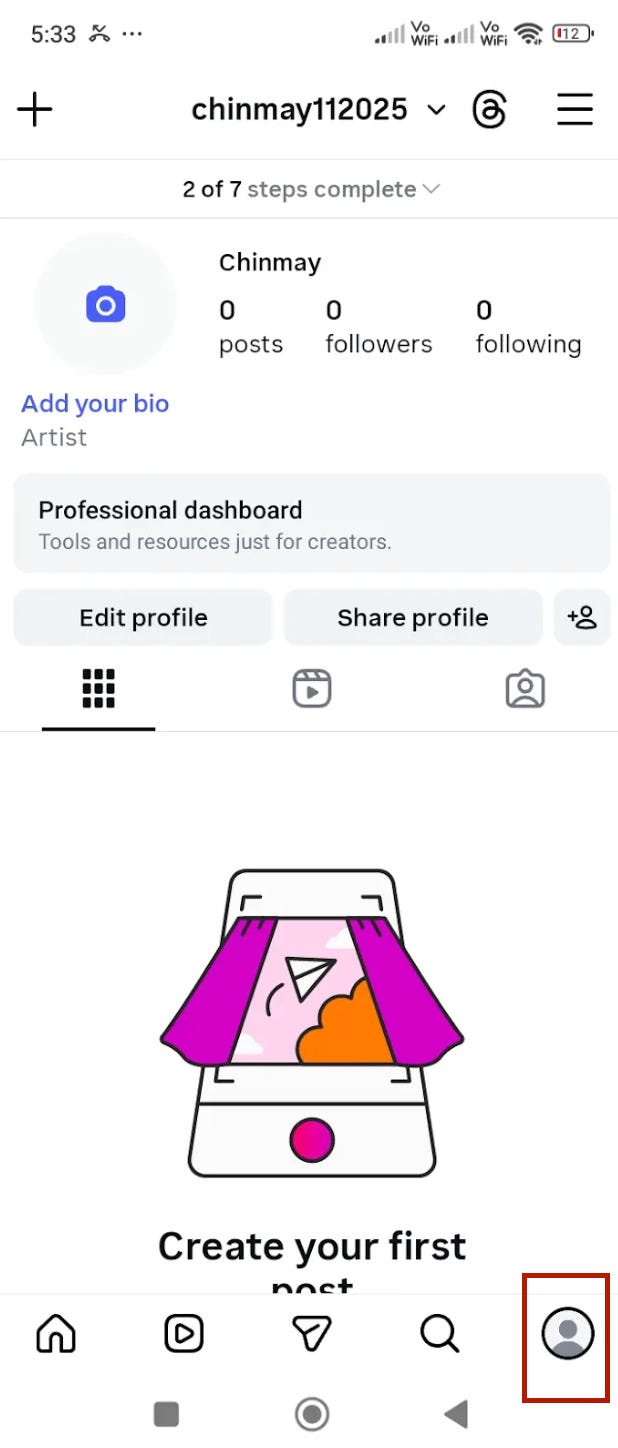Tap the Share profile button

click(x=412, y=618)
